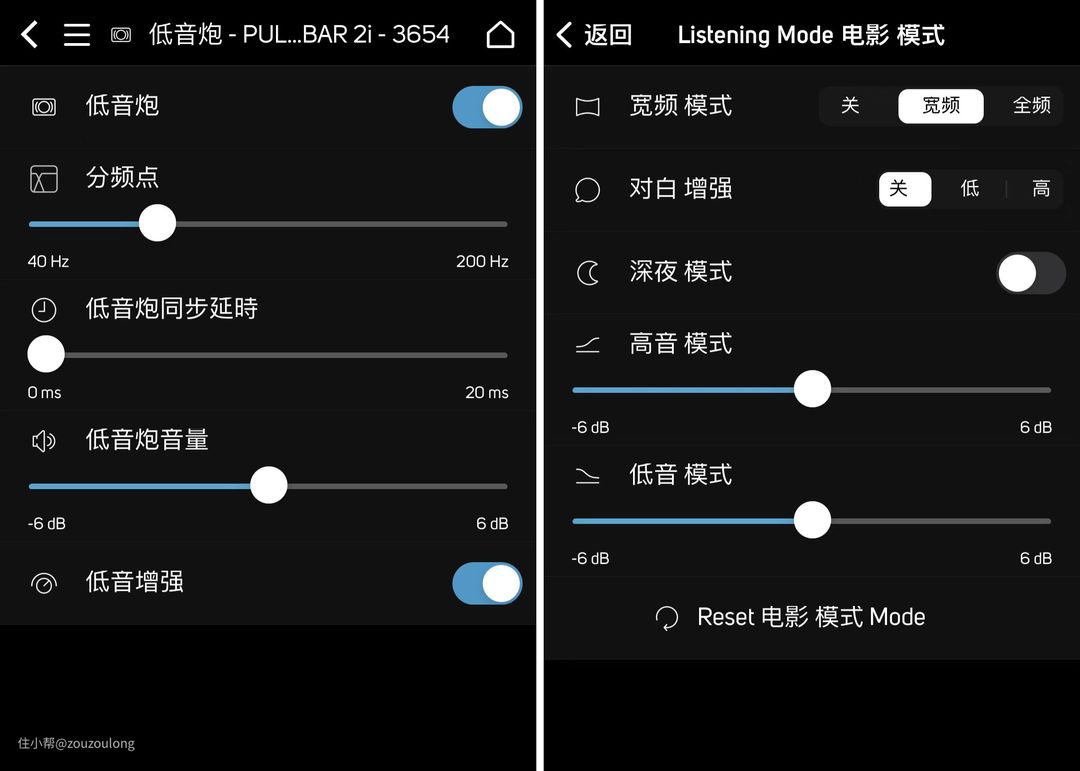Select 宽频 in the 宽频 模式 selector
Image resolution: width=1080 pixels, height=771 pixels.
point(940,106)
